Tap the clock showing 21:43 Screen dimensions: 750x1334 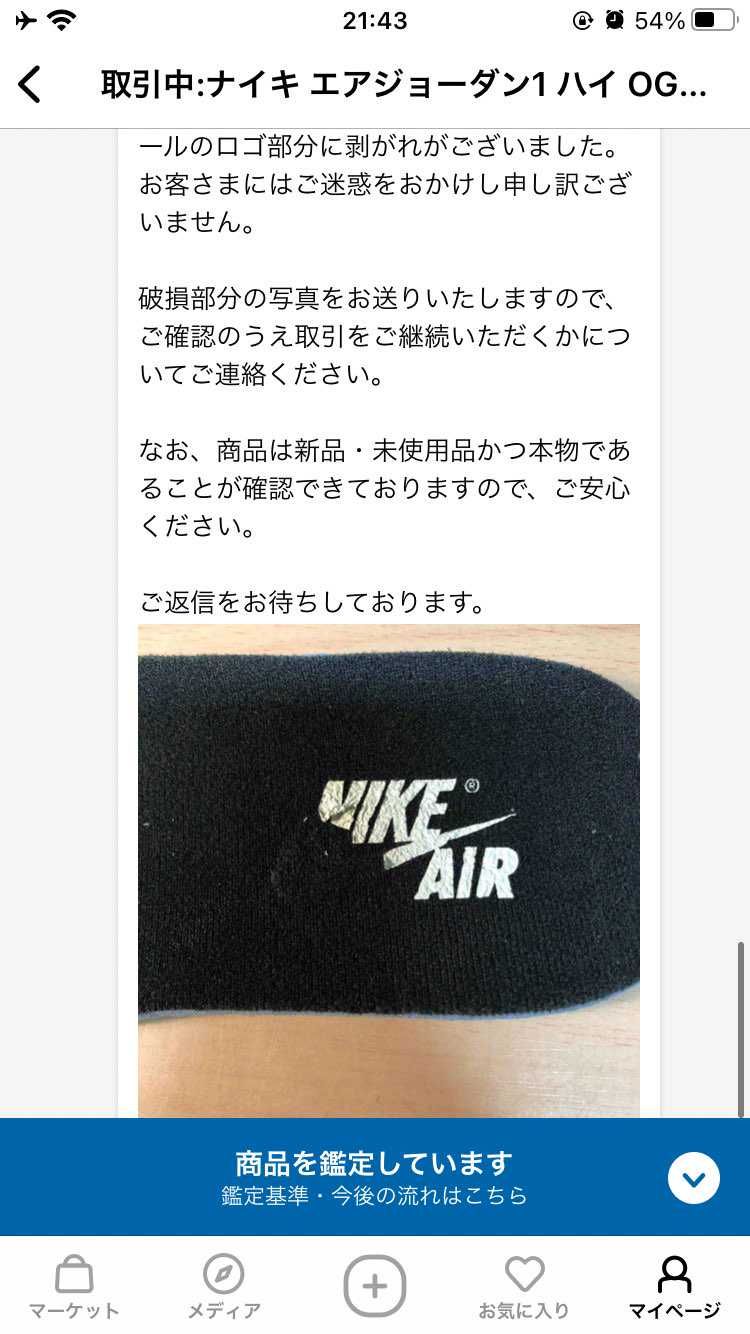coord(375,16)
